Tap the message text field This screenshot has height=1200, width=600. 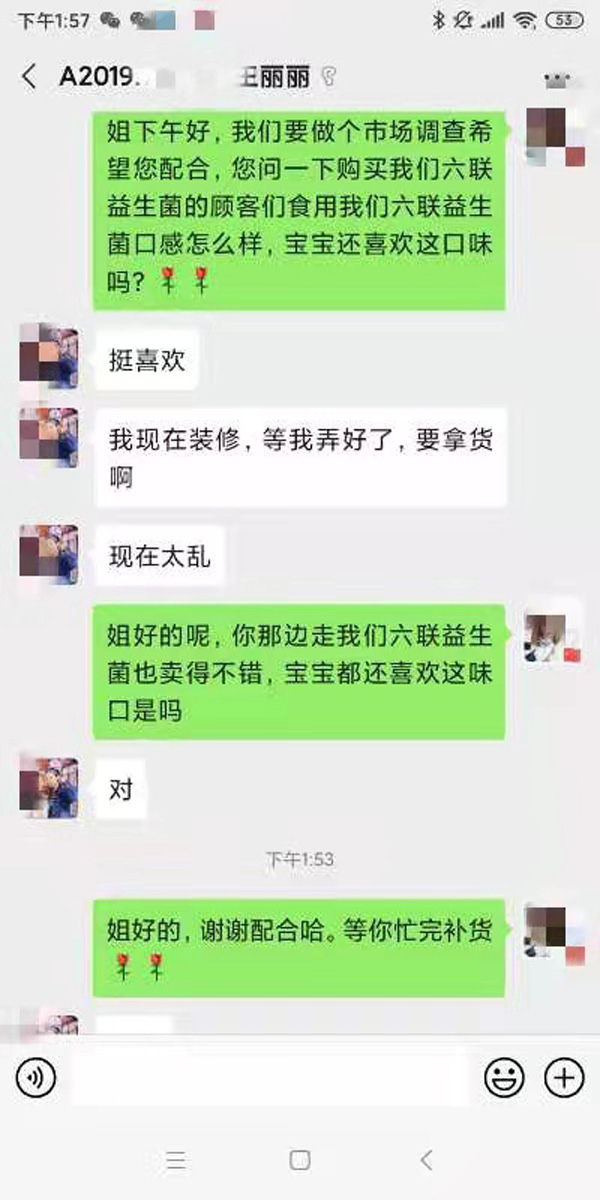(x=270, y=1078)
